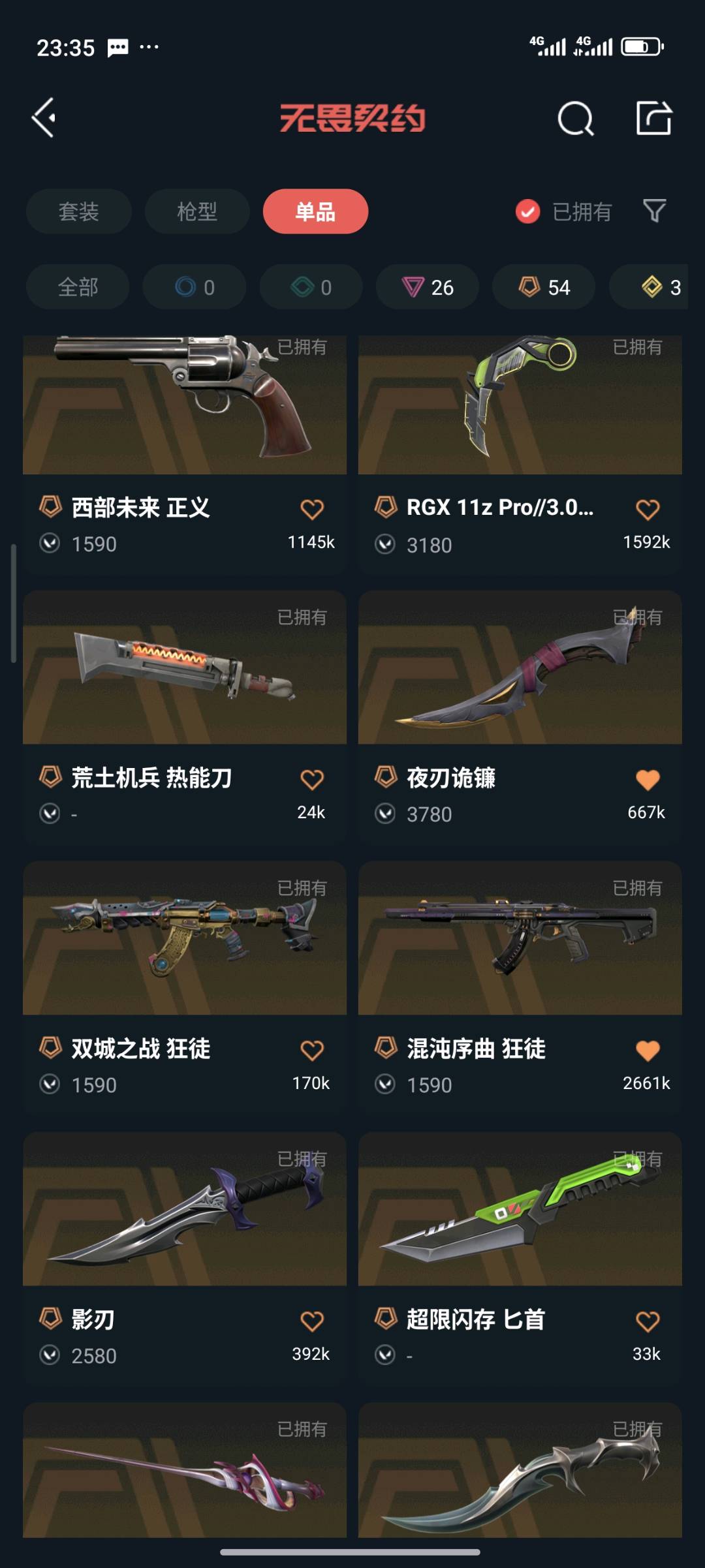Open the search icon in the header
The image size is (705, 1568).
tap(575, 118)
